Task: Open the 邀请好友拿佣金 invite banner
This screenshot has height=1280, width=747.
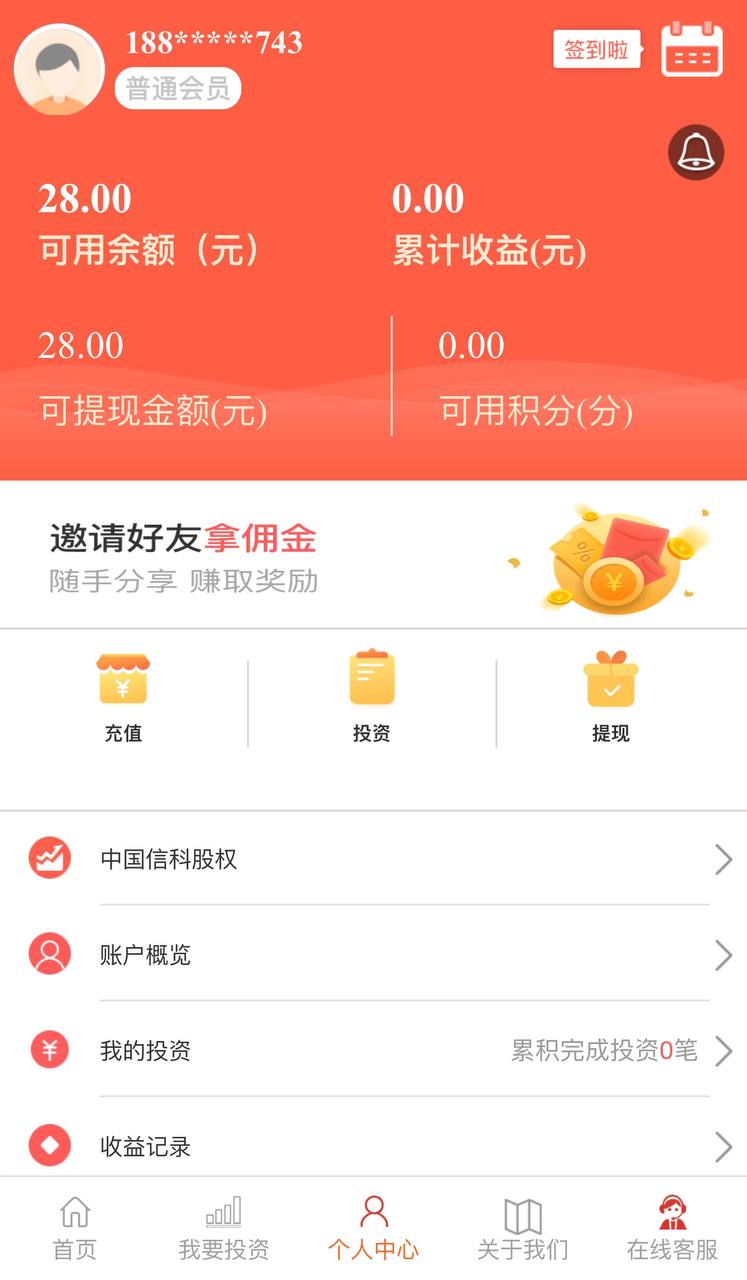Action: (x=373, y=556)
